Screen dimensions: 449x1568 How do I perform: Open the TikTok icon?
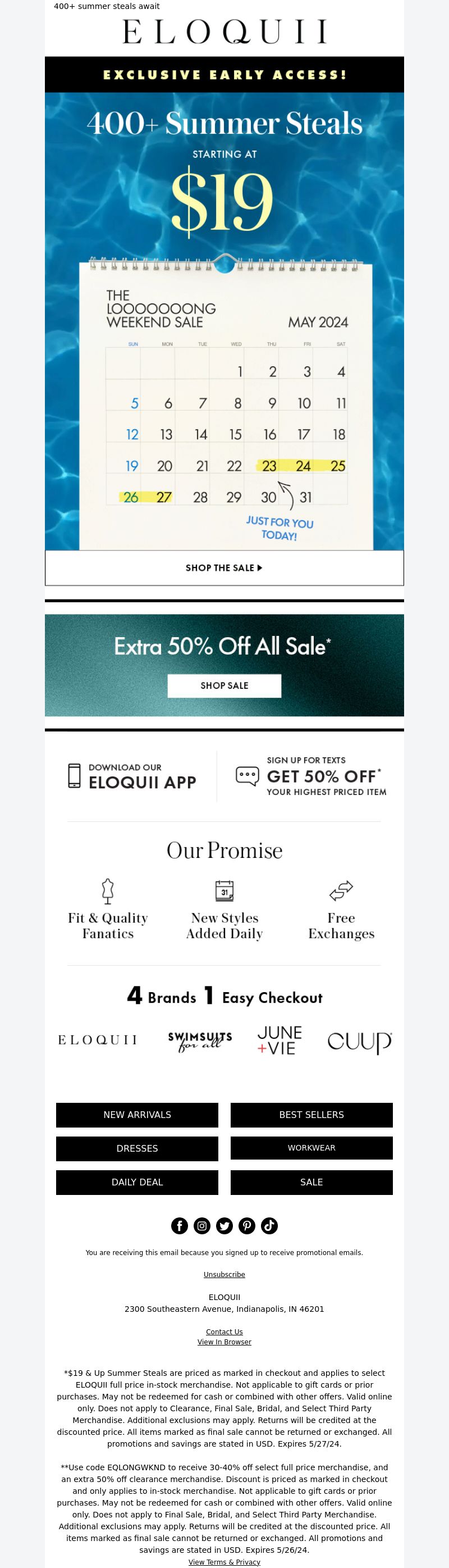tap(269, 1225)
